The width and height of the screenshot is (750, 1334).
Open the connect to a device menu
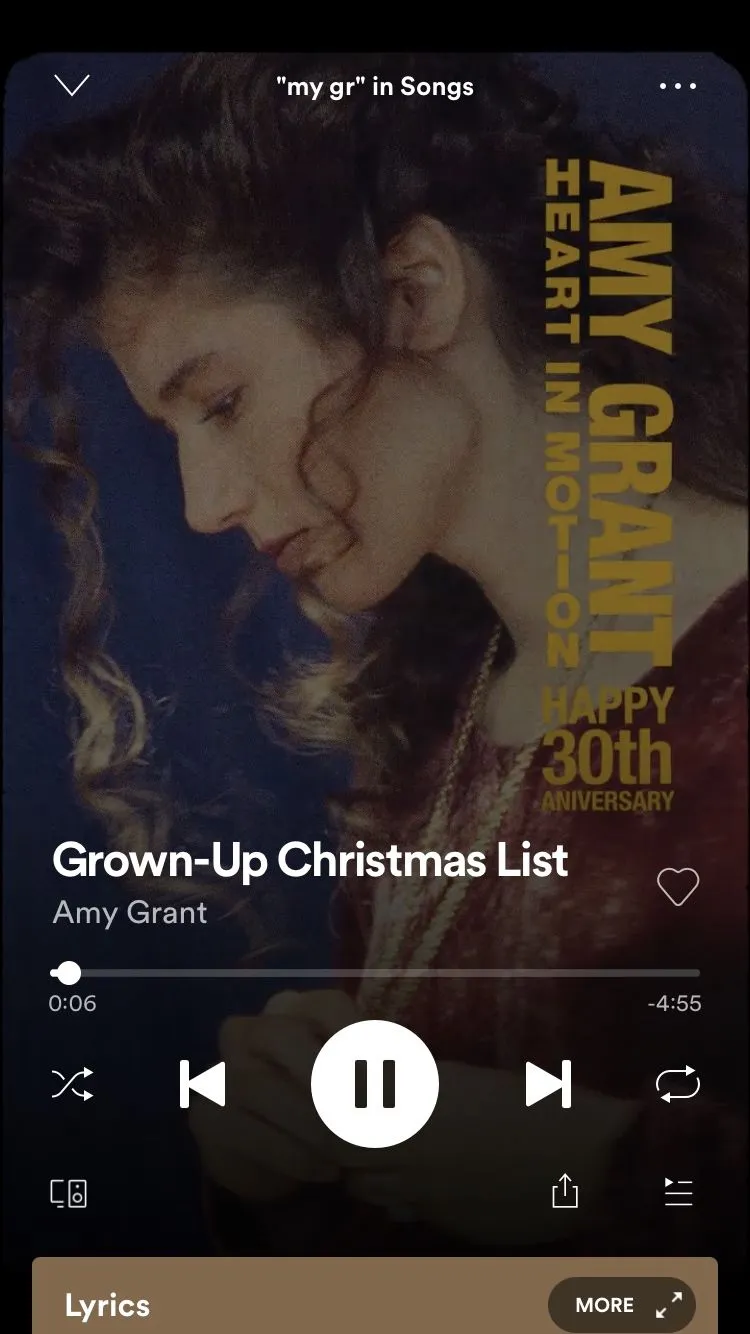(x=69, y=1193)
